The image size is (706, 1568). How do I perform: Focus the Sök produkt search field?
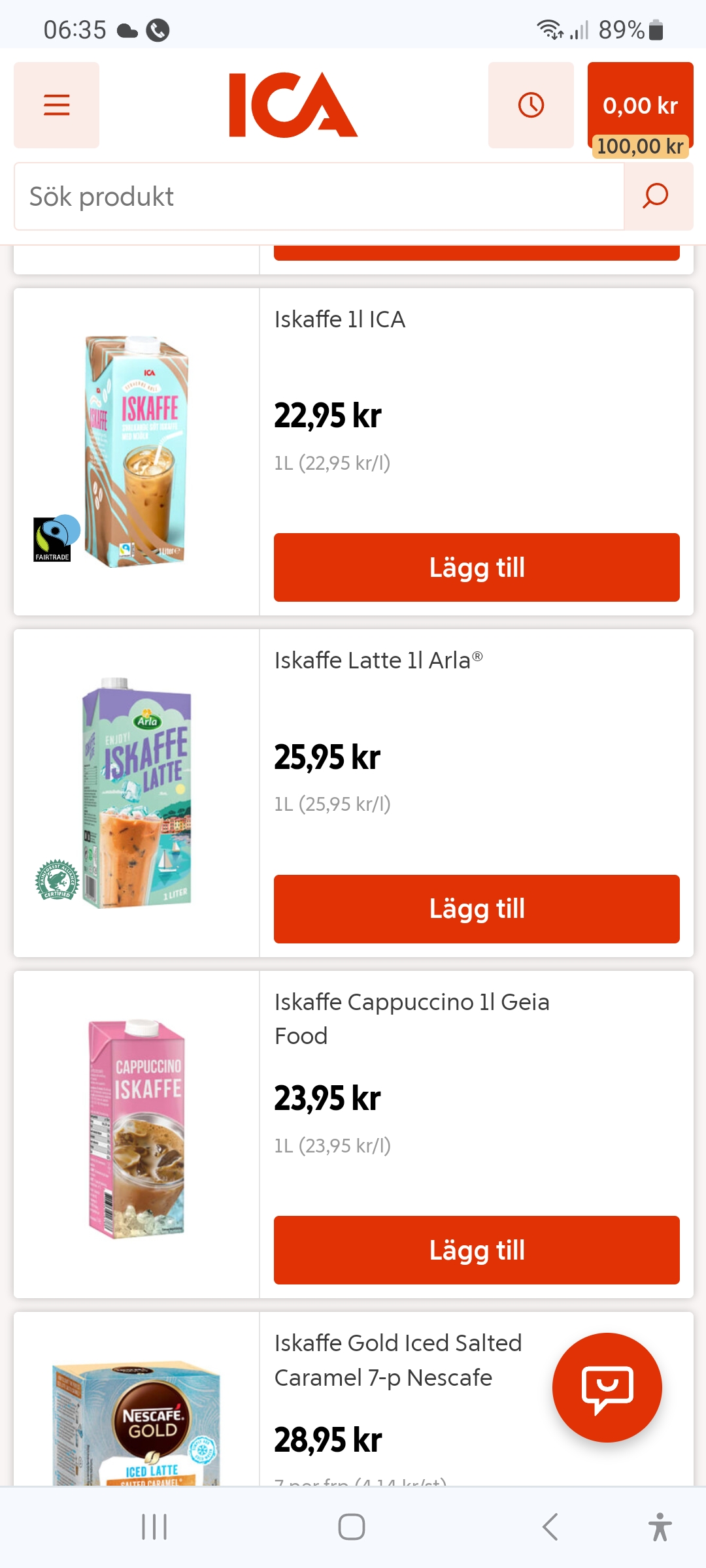coord(319,197)
